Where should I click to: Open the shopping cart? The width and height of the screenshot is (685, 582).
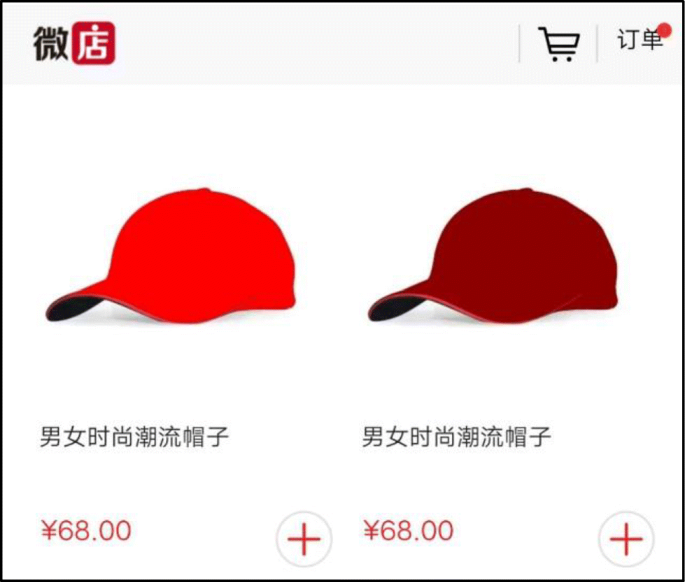(x=559, y=44)
